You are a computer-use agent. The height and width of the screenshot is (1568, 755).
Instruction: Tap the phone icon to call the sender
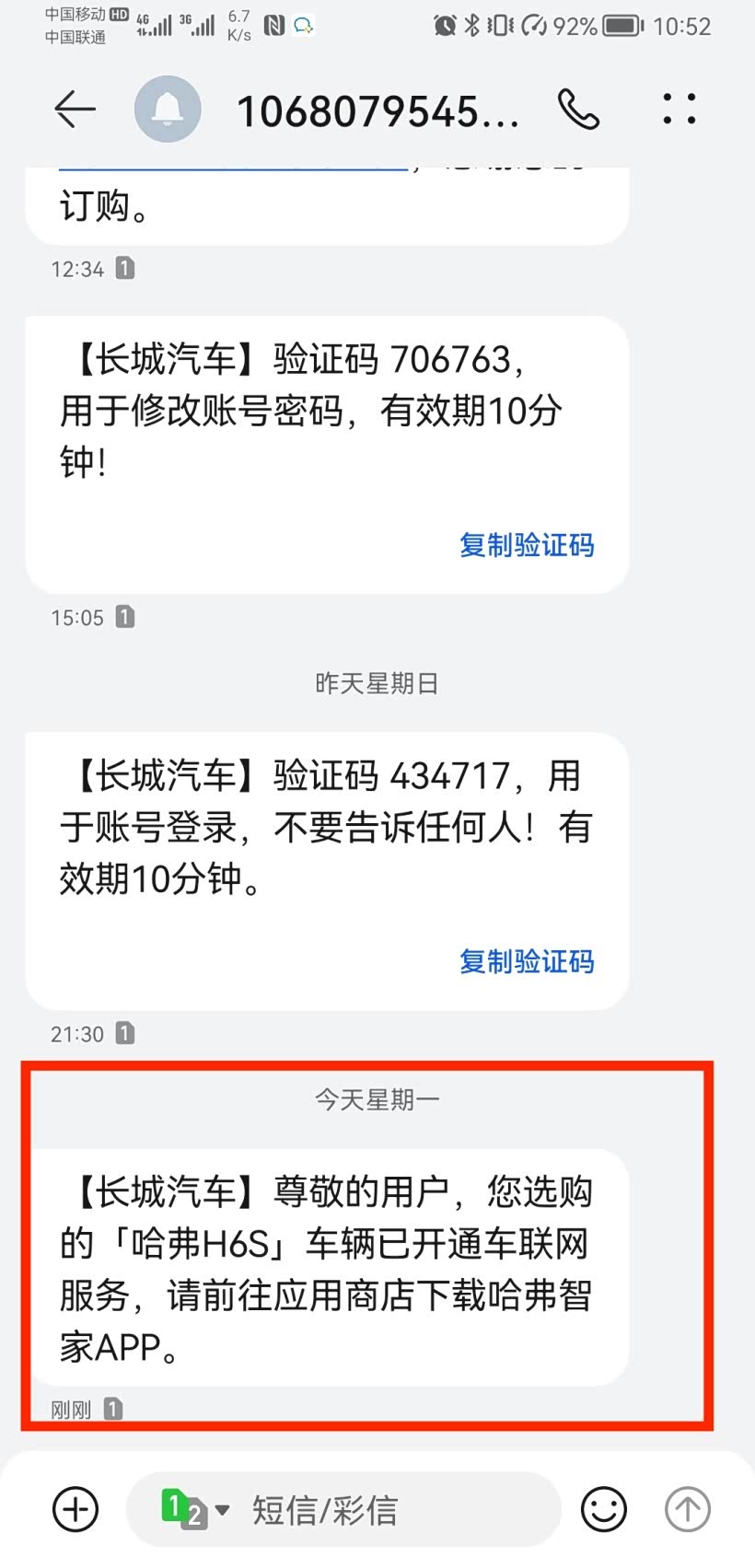point(579,109)
